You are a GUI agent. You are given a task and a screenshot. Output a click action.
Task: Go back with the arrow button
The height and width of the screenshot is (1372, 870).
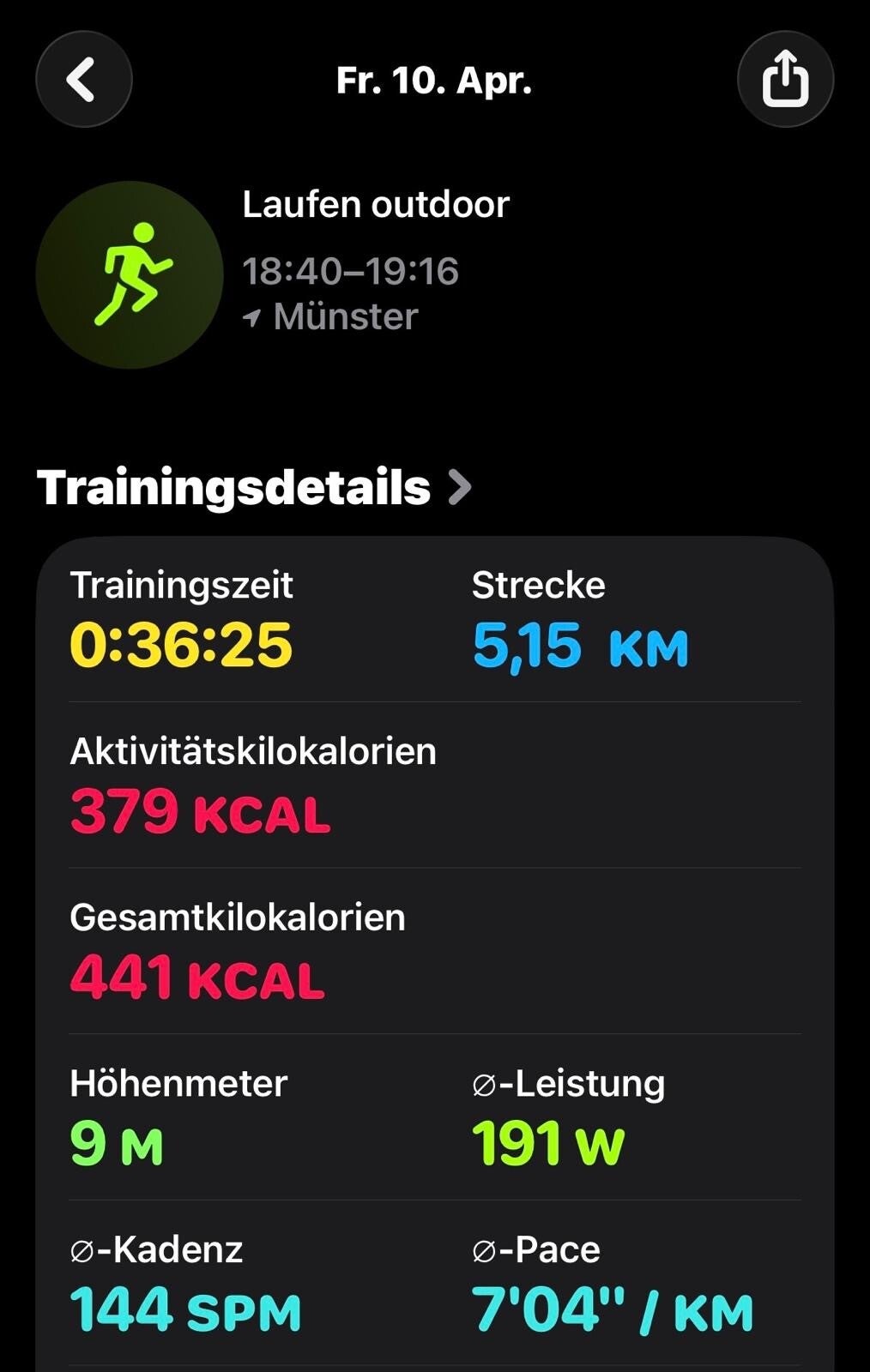pos(83,80)
